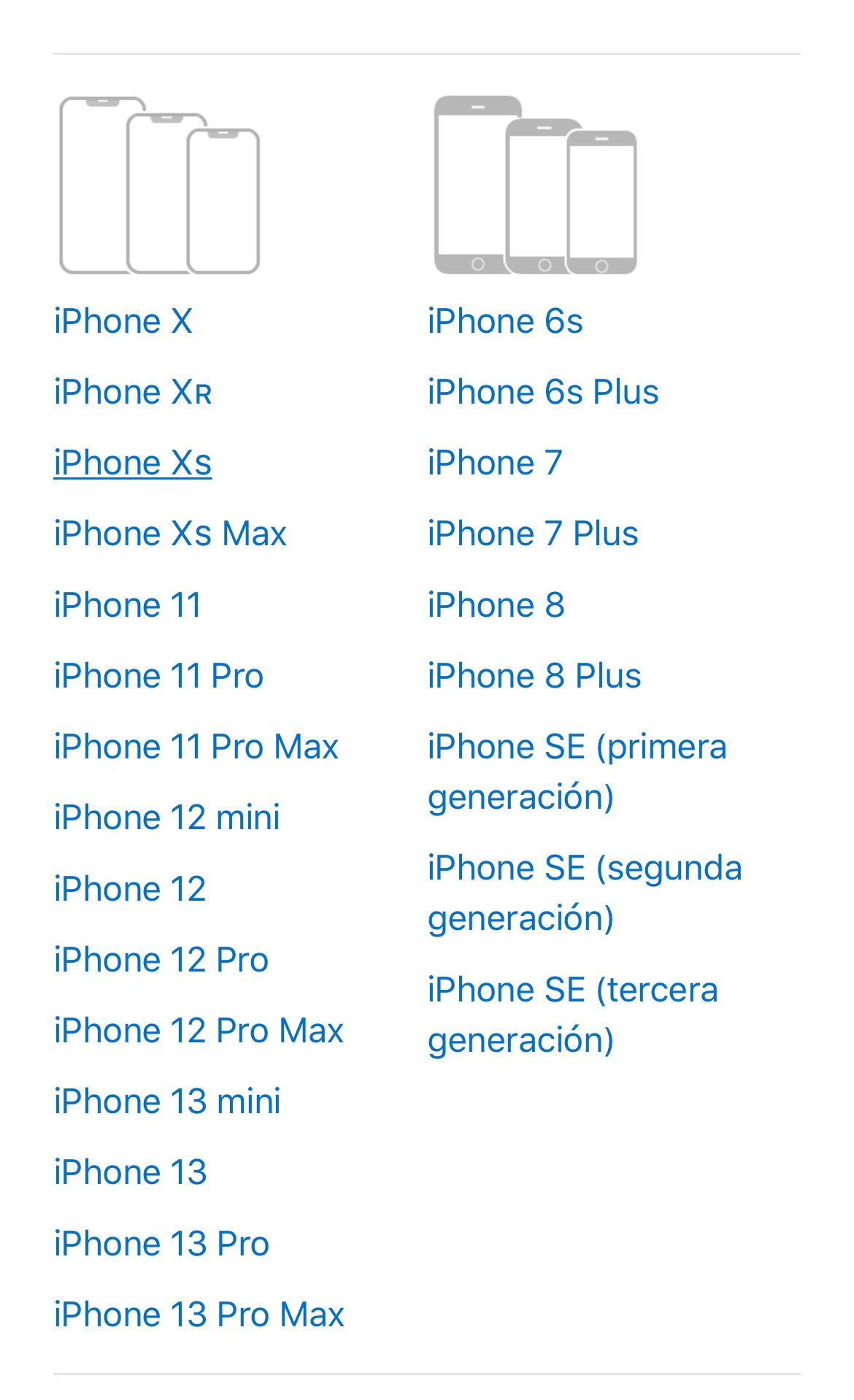854x1400 pixels.
Task: Open the iPhone 7 Plus link
Action: click(x=533, y=534)
